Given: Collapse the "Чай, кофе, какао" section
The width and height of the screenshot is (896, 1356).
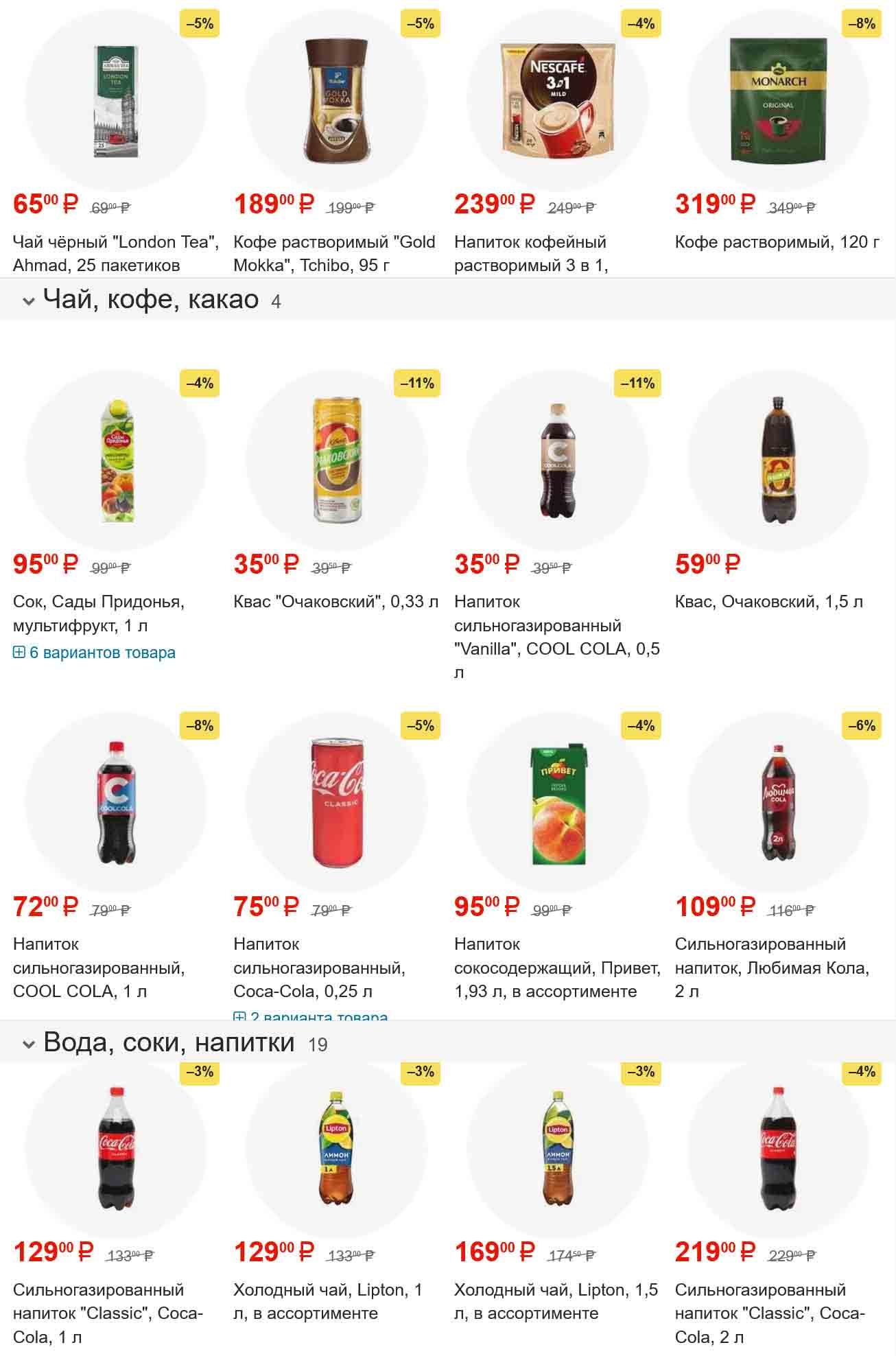Looking at the screenshot, I should coord(28,301).
